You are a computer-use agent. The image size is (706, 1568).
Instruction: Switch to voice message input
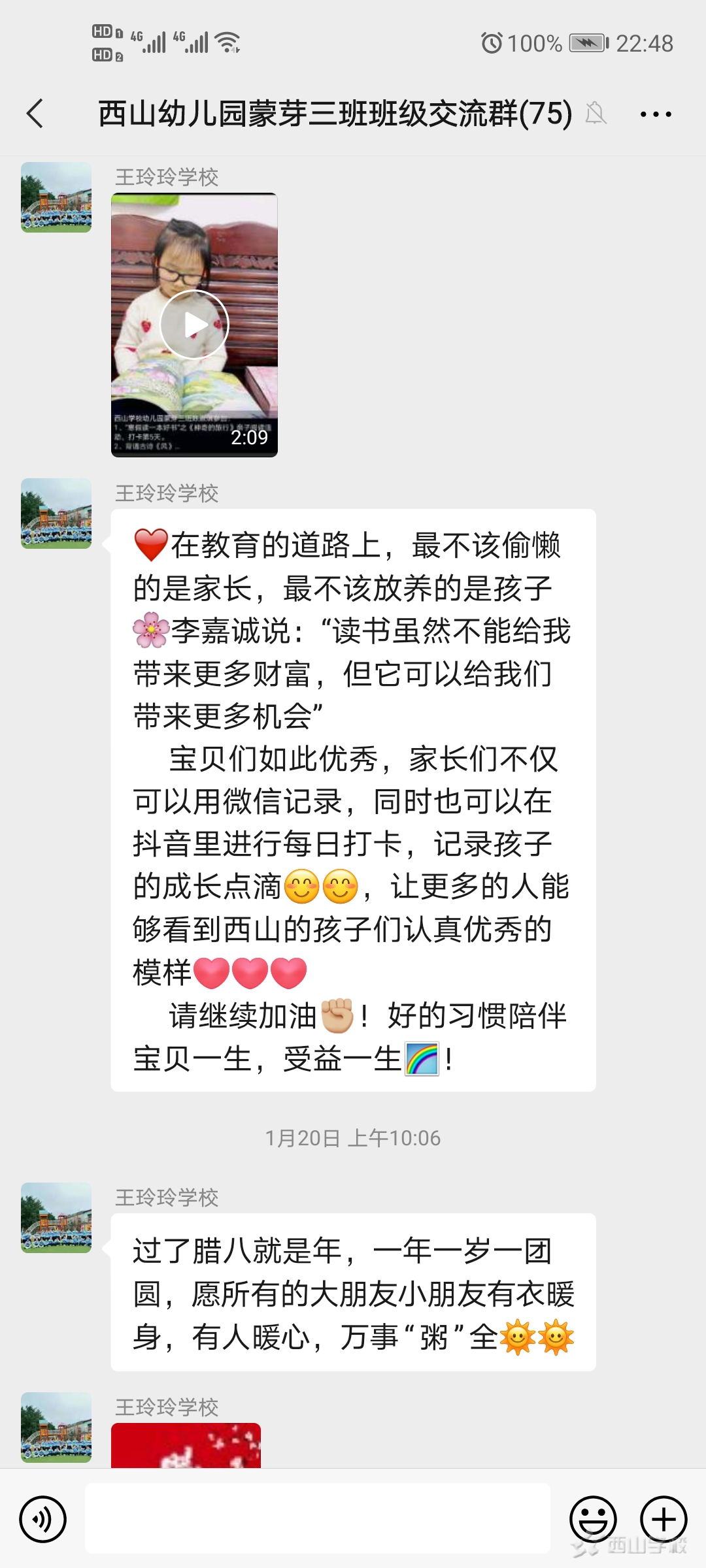(43, 1519)
